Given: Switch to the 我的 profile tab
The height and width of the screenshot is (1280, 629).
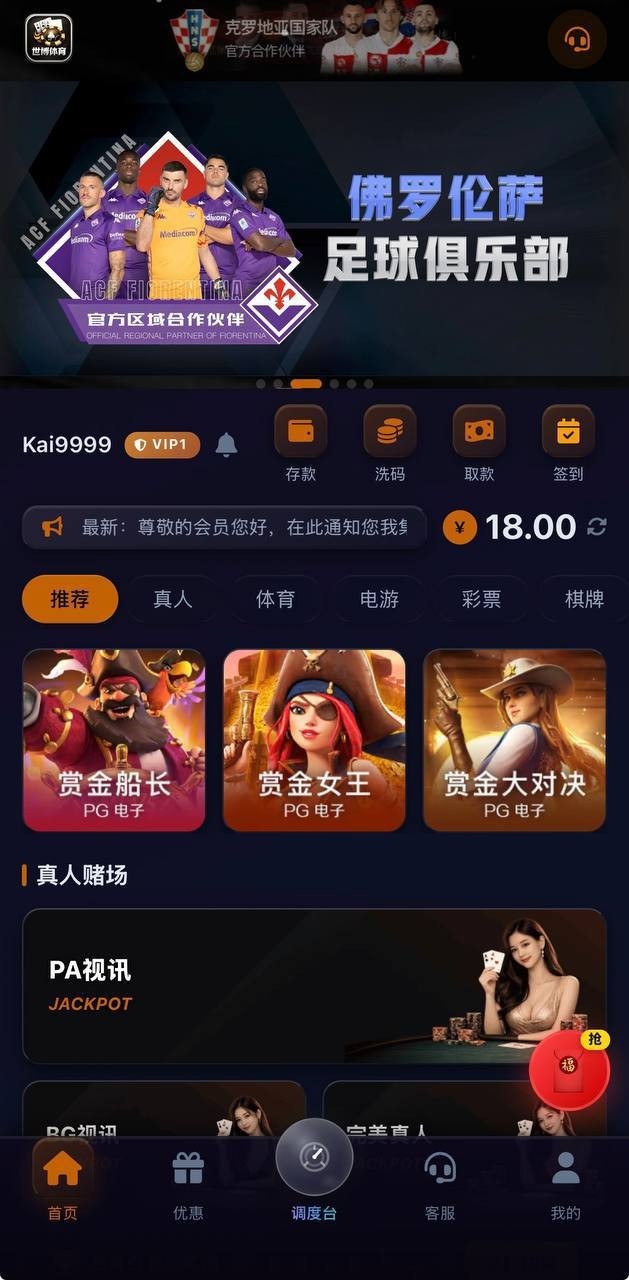Looking at the screenshot, I should pyautogui.click(x=565, y=1185).
